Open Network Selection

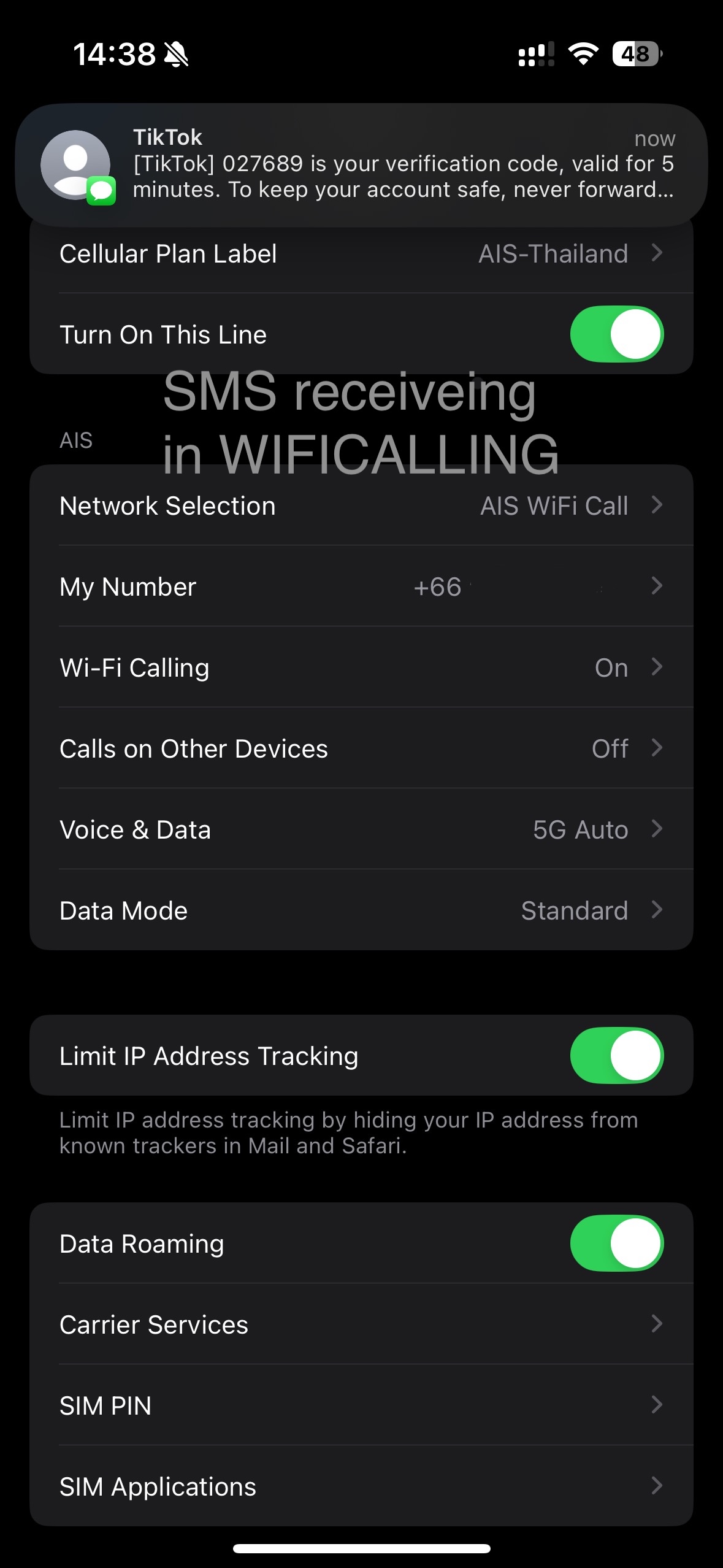click(361, 506)
